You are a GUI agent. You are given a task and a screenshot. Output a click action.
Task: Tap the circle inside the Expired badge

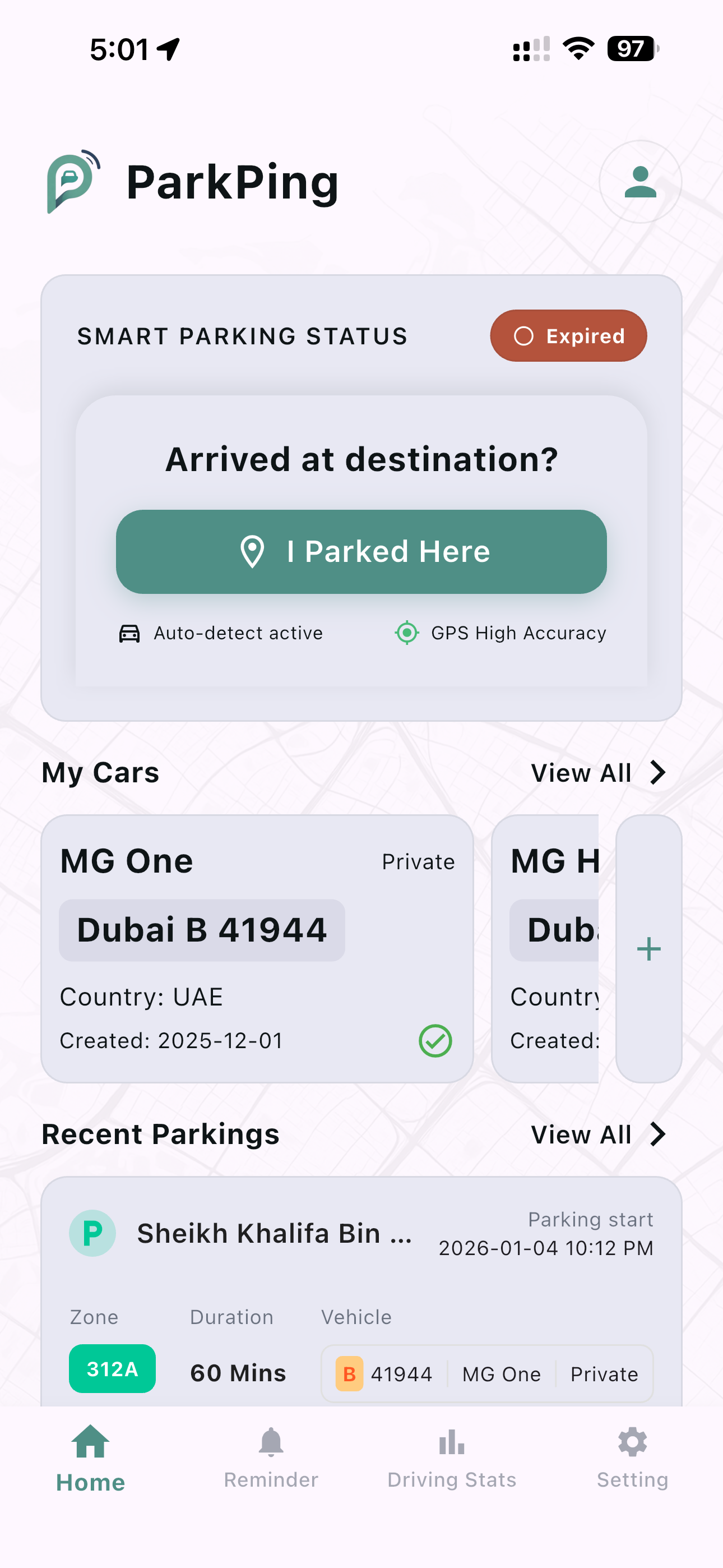525,335
